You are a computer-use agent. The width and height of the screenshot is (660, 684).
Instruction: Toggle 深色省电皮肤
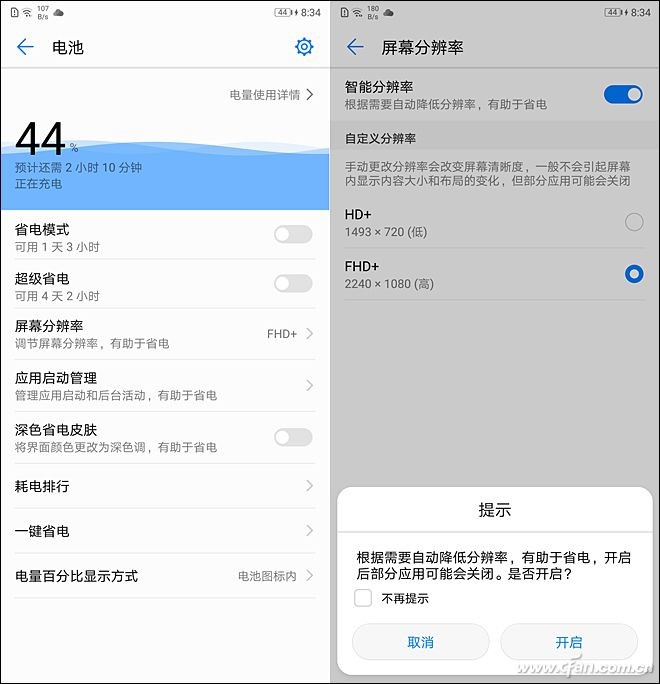293,437
